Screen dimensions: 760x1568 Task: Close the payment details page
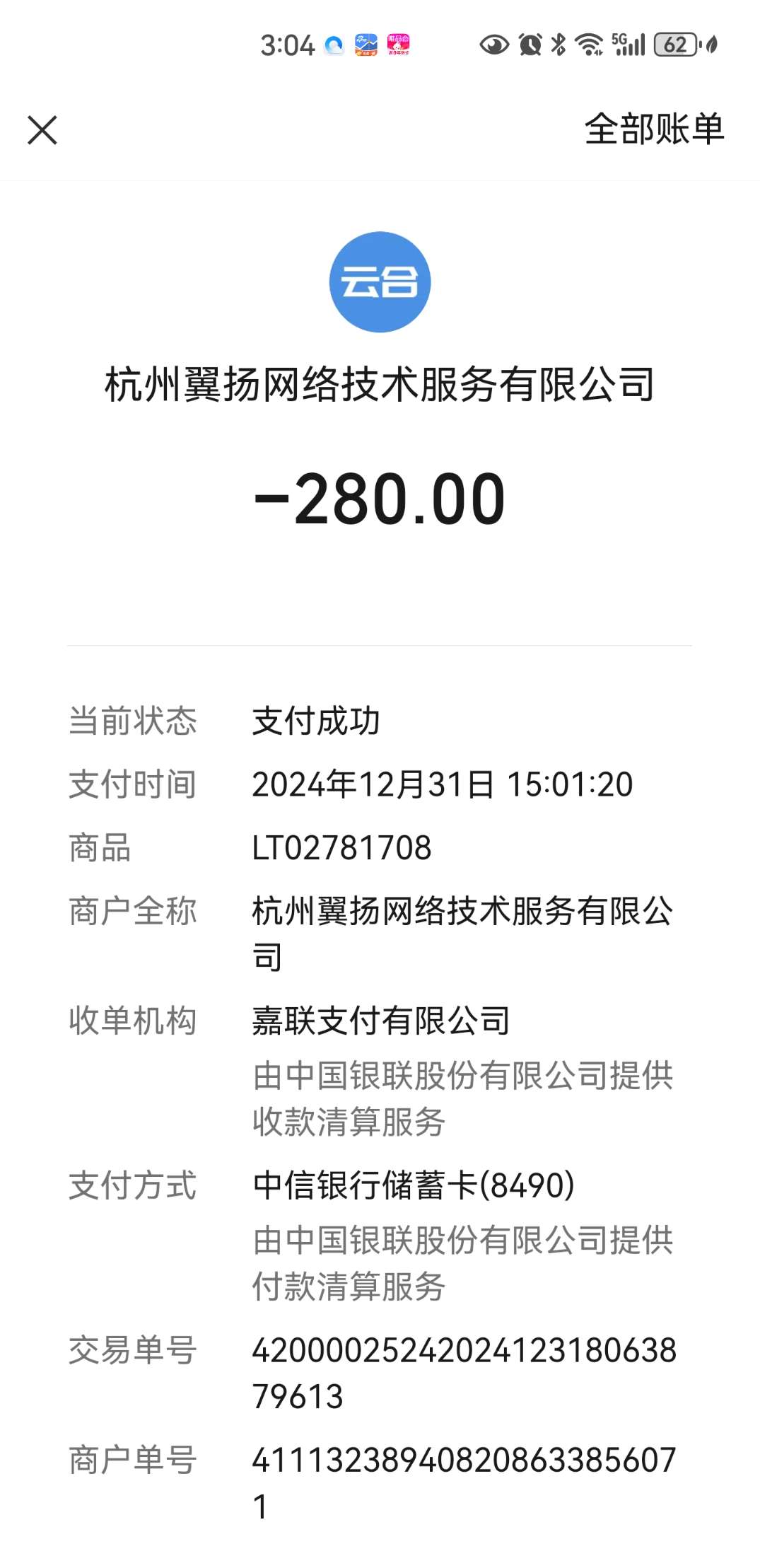point(42,130)
